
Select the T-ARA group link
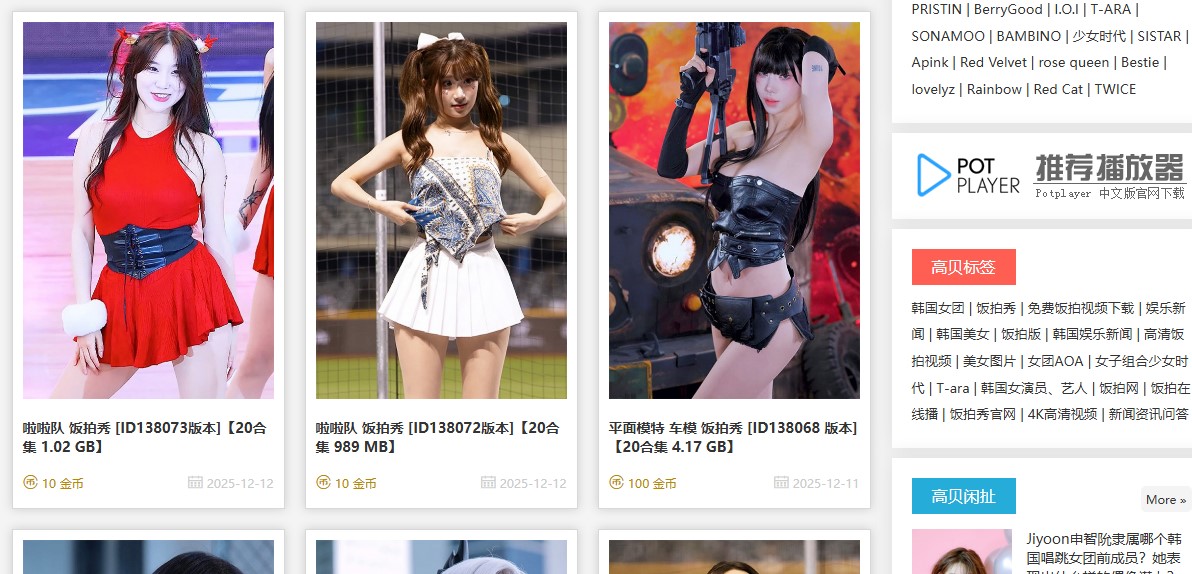click(1110, 9)
